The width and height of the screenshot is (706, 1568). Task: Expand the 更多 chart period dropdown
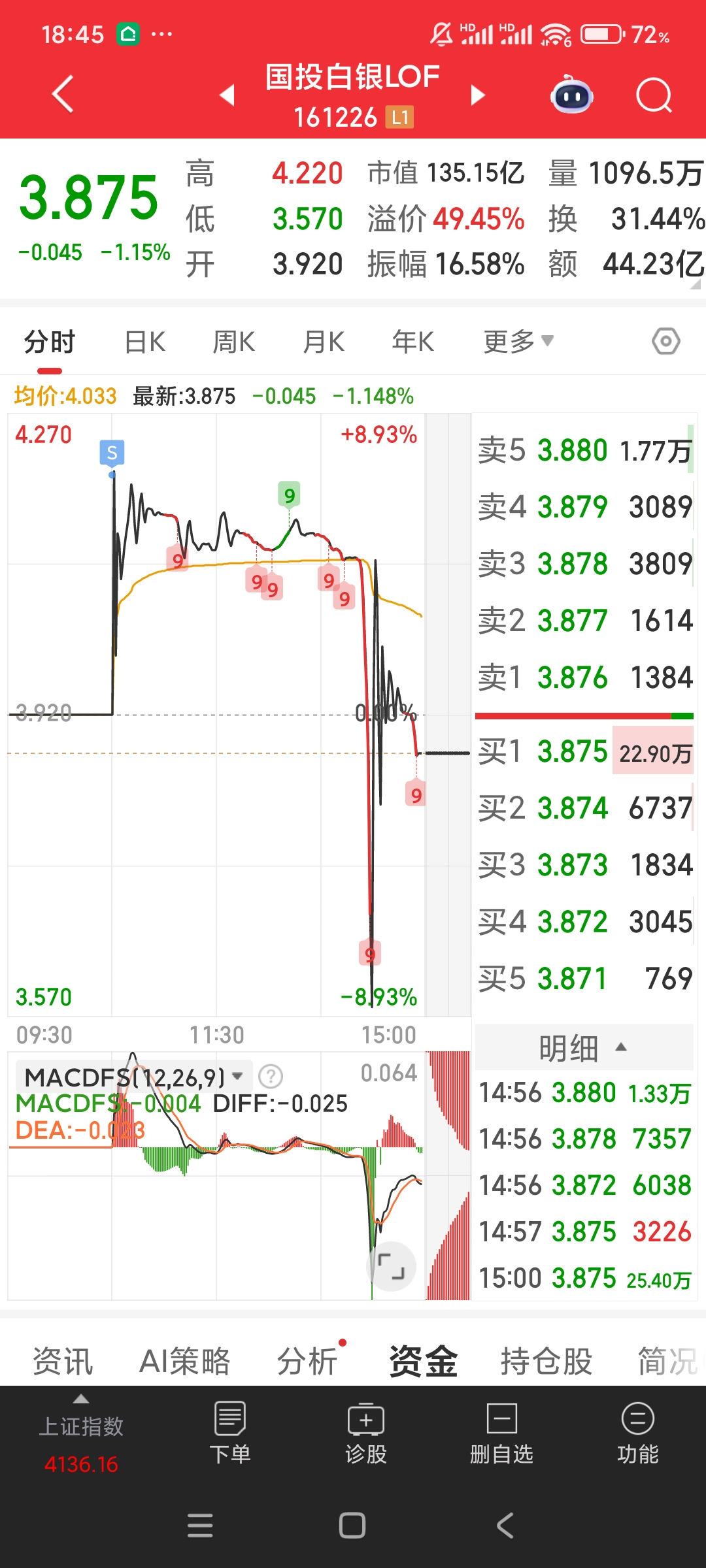[x=518, y=342]
